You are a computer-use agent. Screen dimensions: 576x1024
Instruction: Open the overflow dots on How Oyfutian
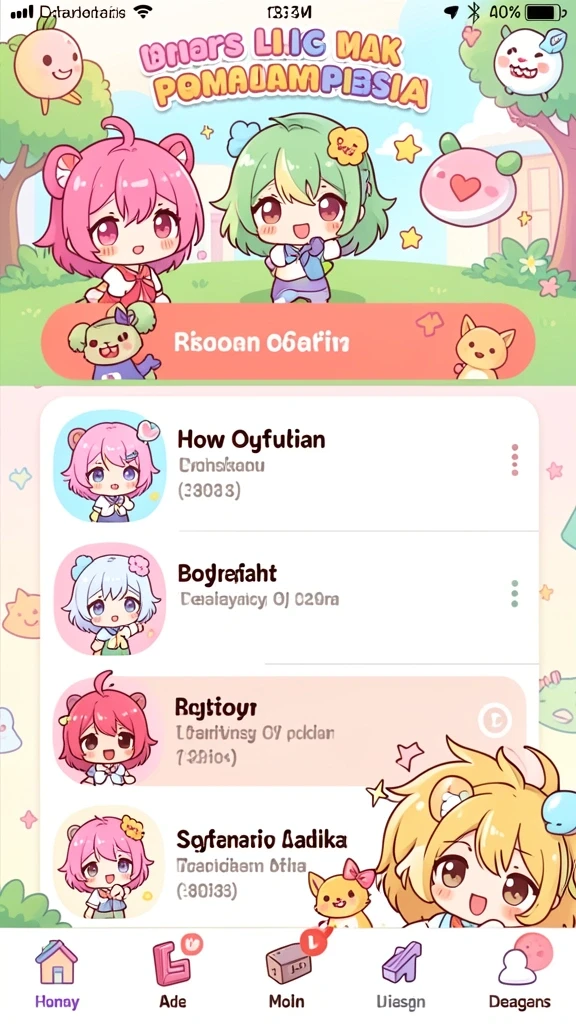pyautogui.click(x=515, y=460)
